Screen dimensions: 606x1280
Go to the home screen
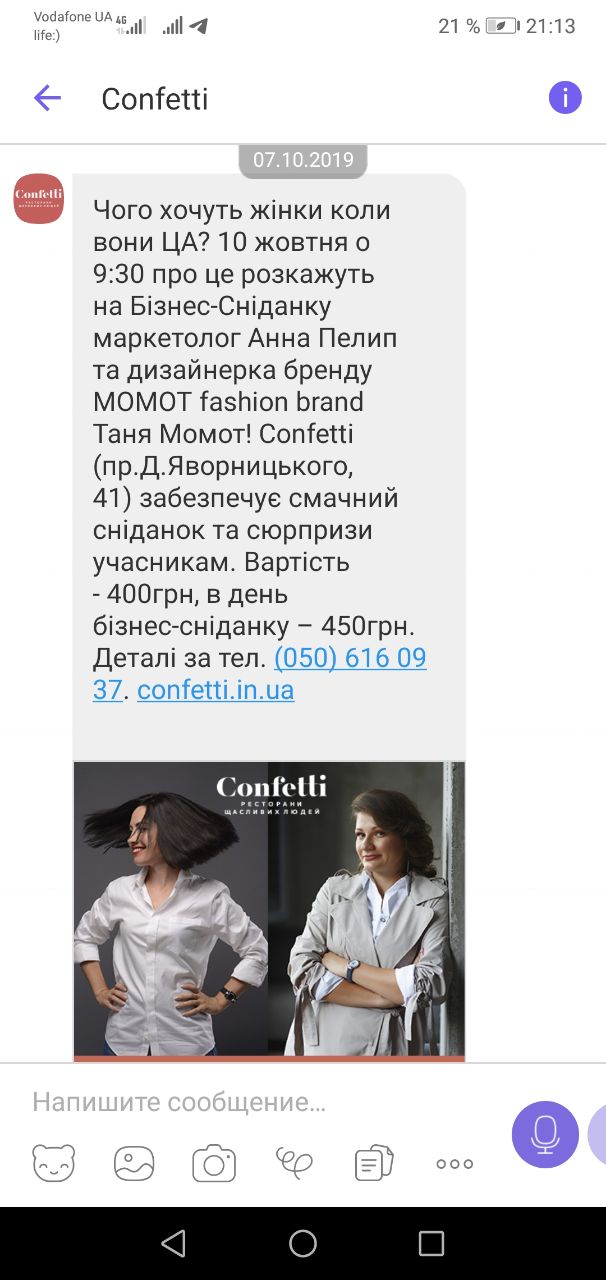303,1243
